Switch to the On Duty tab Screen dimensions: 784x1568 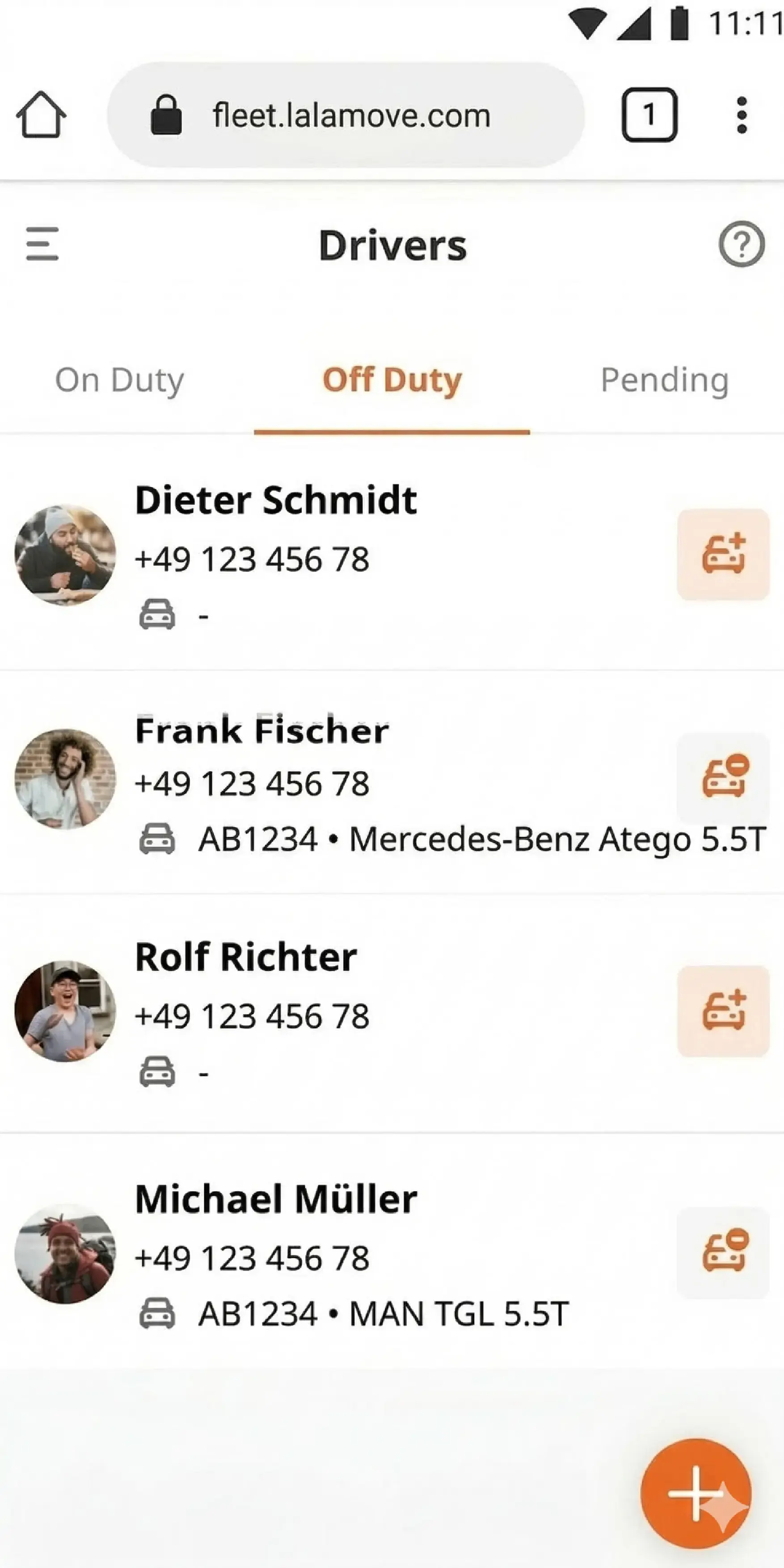tap(119, 380)
